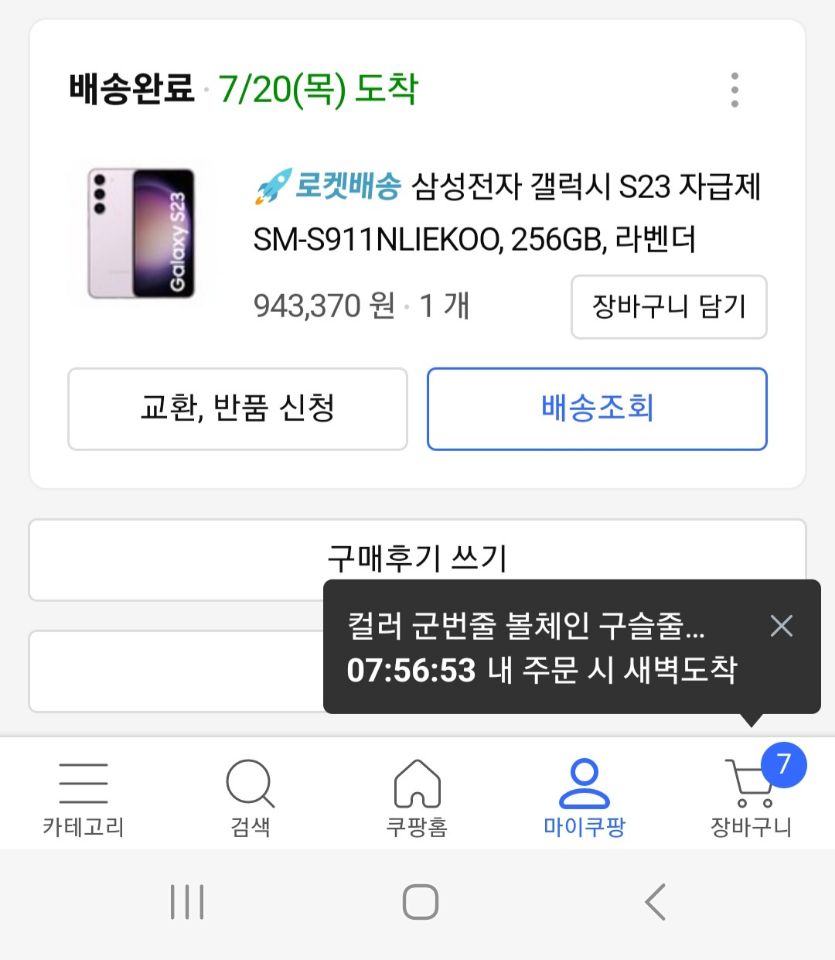Go to the 쿠팡홈 tab
Viewport: 835px width, 960px height.
point(417,798)
